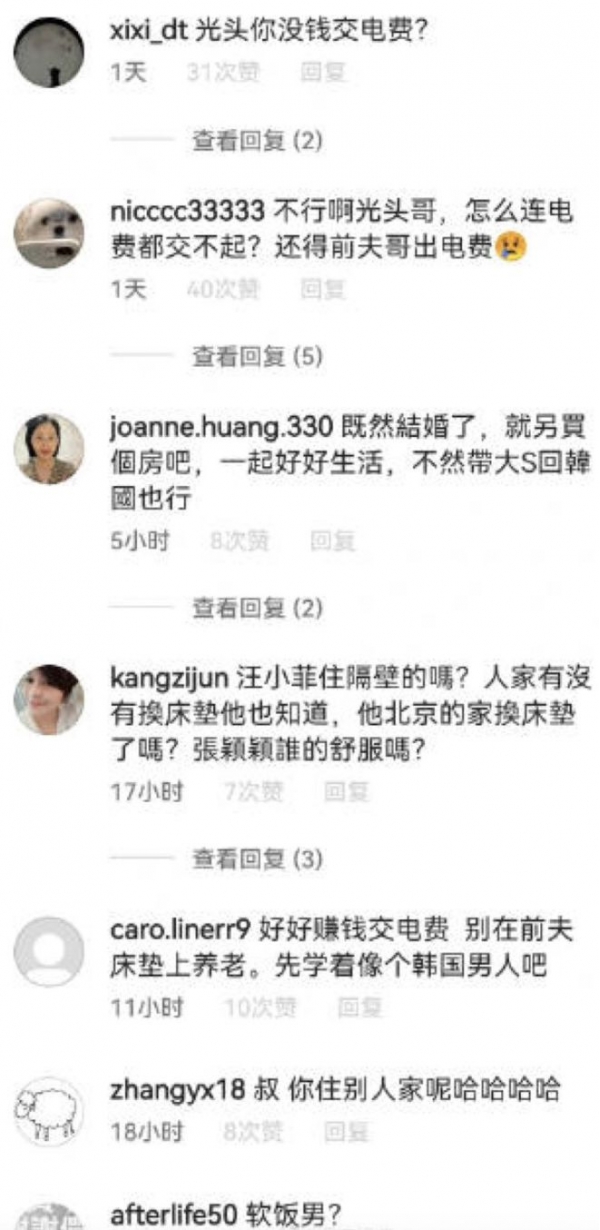Open joanne.huang.330's avatar
Viewport: 600px width, 1230px height.
point(49,448)
